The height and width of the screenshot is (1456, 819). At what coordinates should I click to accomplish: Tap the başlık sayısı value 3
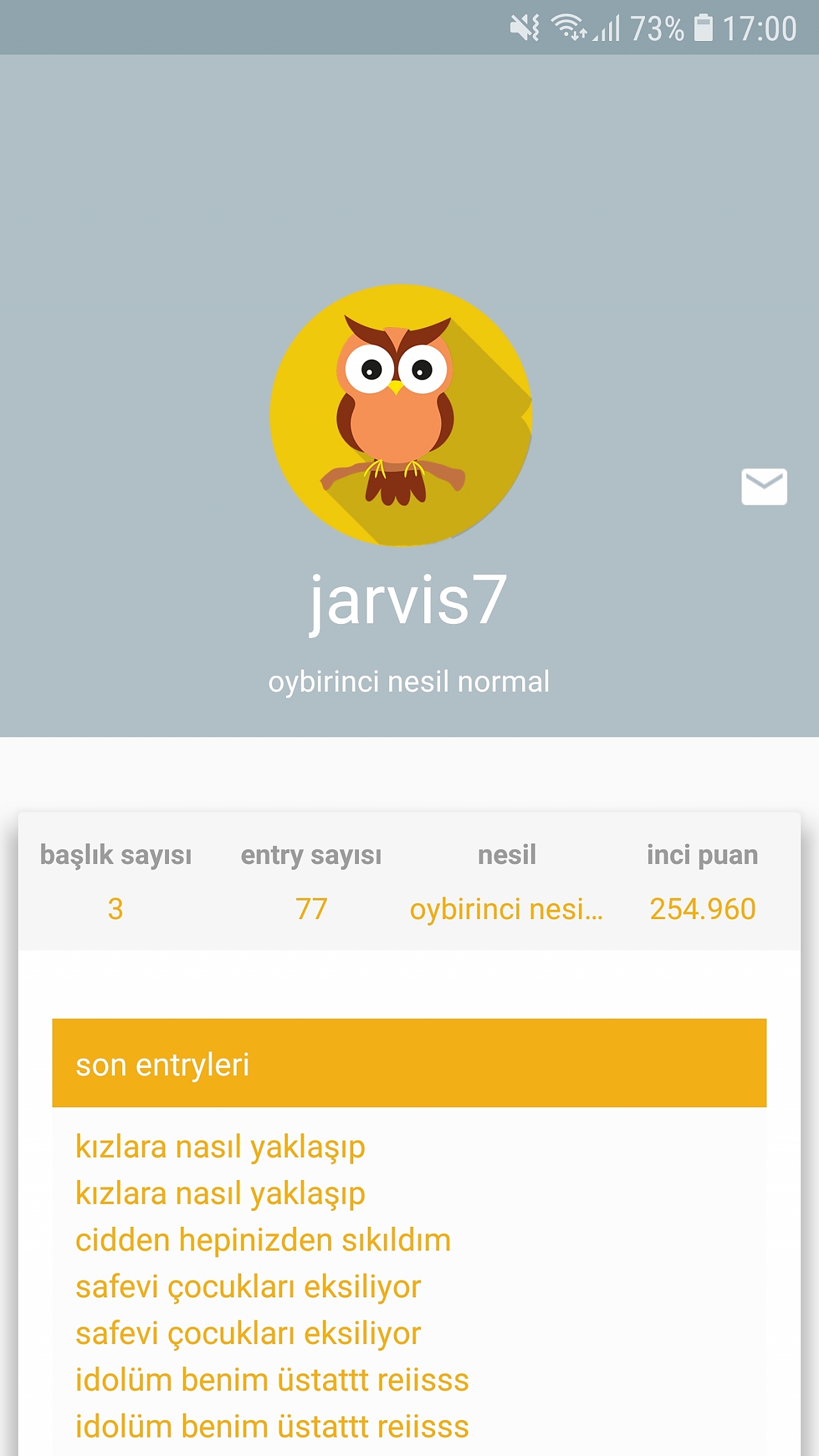coord(115,909)
